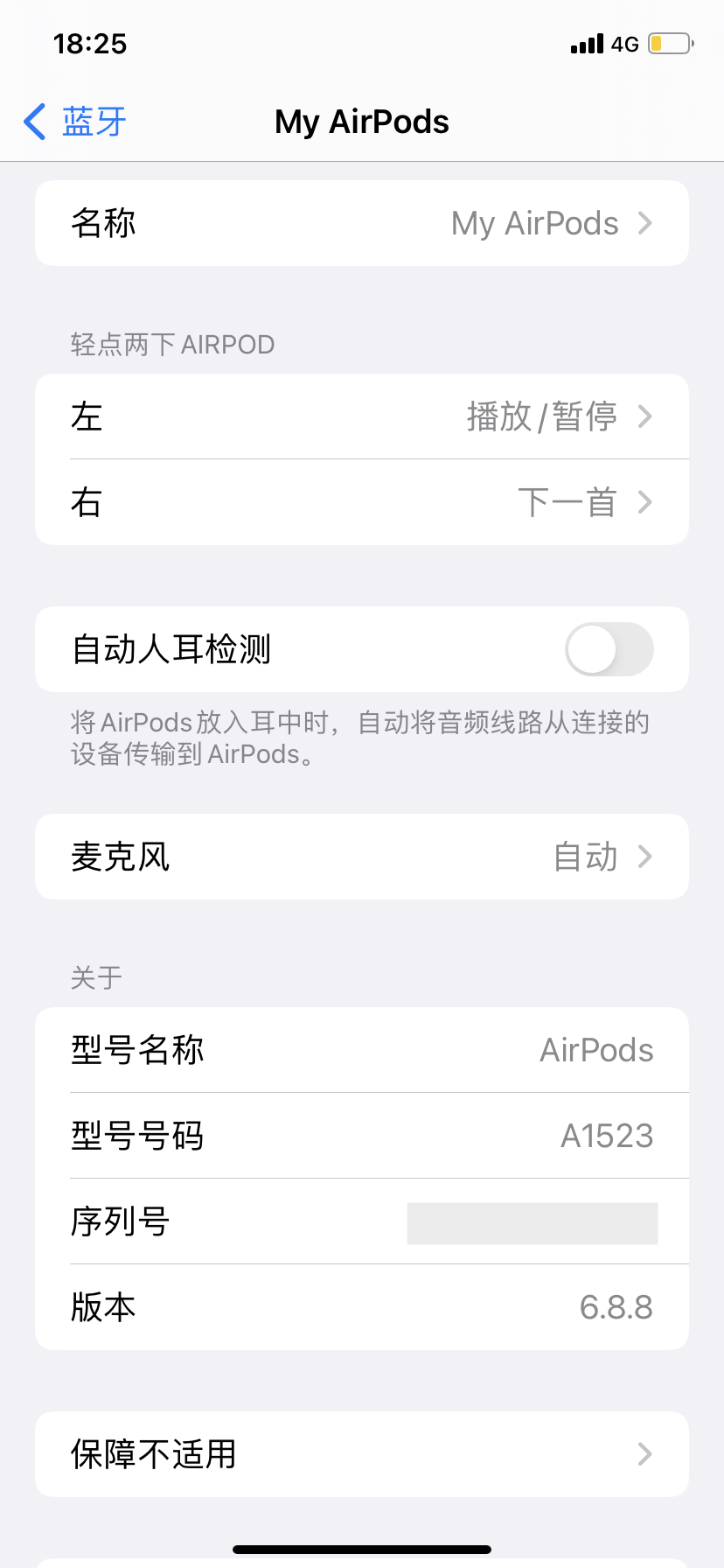Open the 麦克风 setting
This screenshot has width=724, height=1568.
point(362,857)
